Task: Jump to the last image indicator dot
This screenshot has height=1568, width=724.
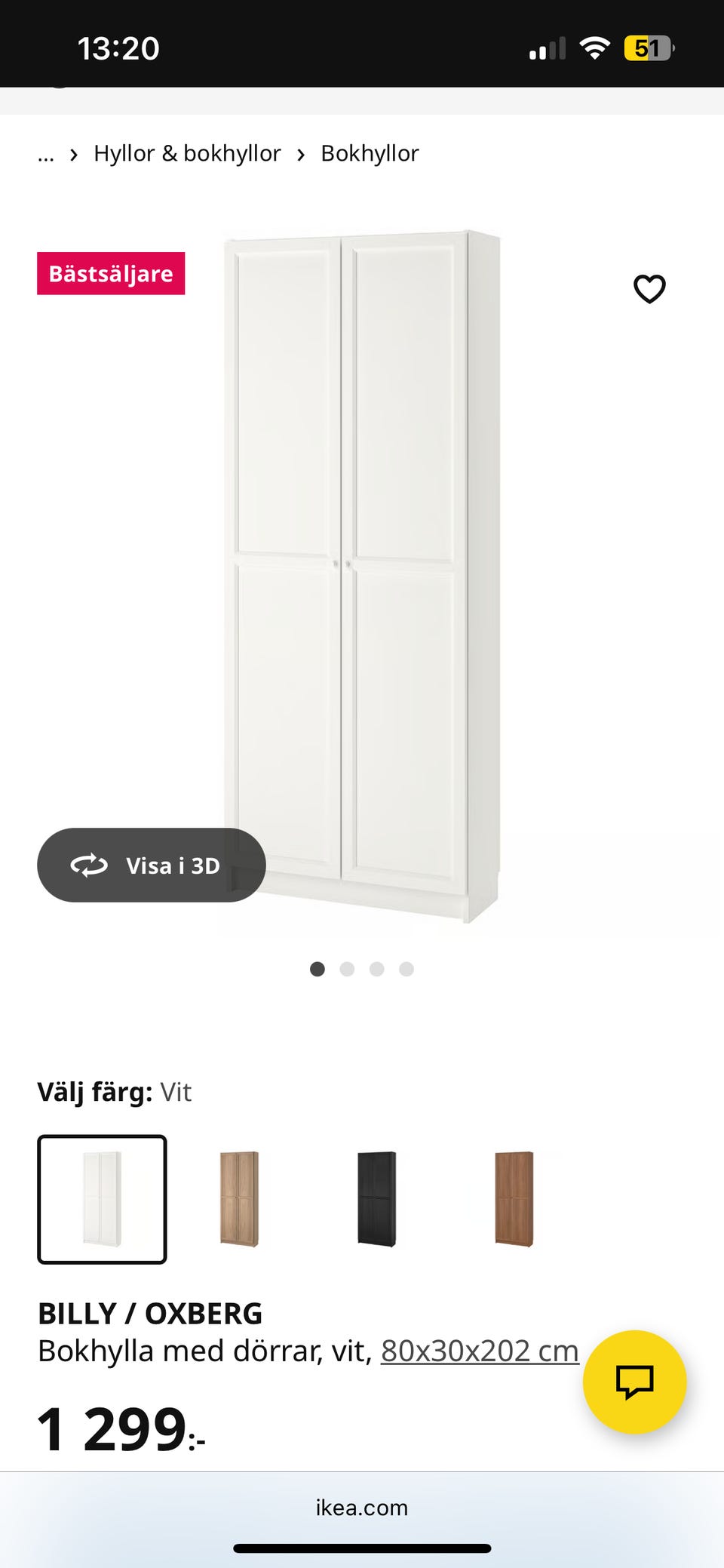Action: point(407,969)
